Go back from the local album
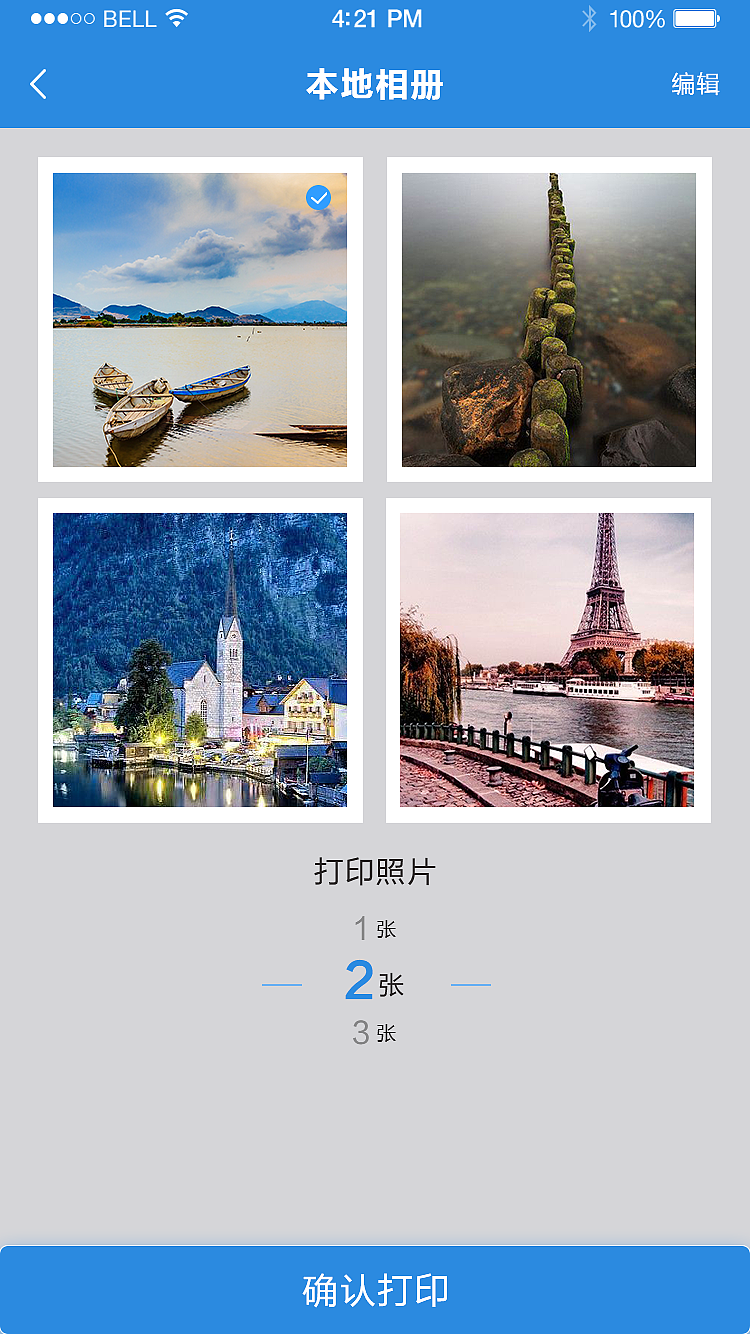 click(x=39, y=84)
